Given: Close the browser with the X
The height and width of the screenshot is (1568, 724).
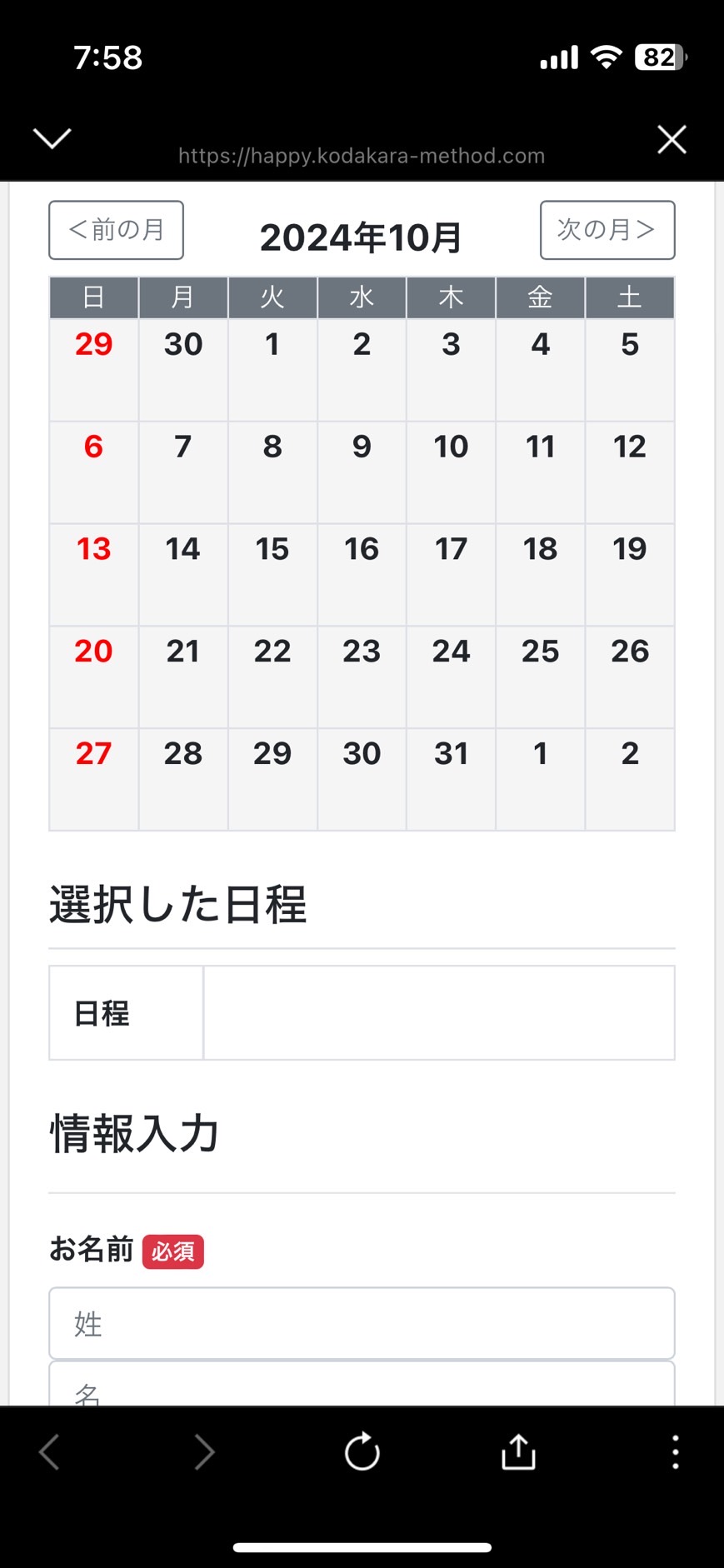Looking at the screenshot, I should click(672, 139).
